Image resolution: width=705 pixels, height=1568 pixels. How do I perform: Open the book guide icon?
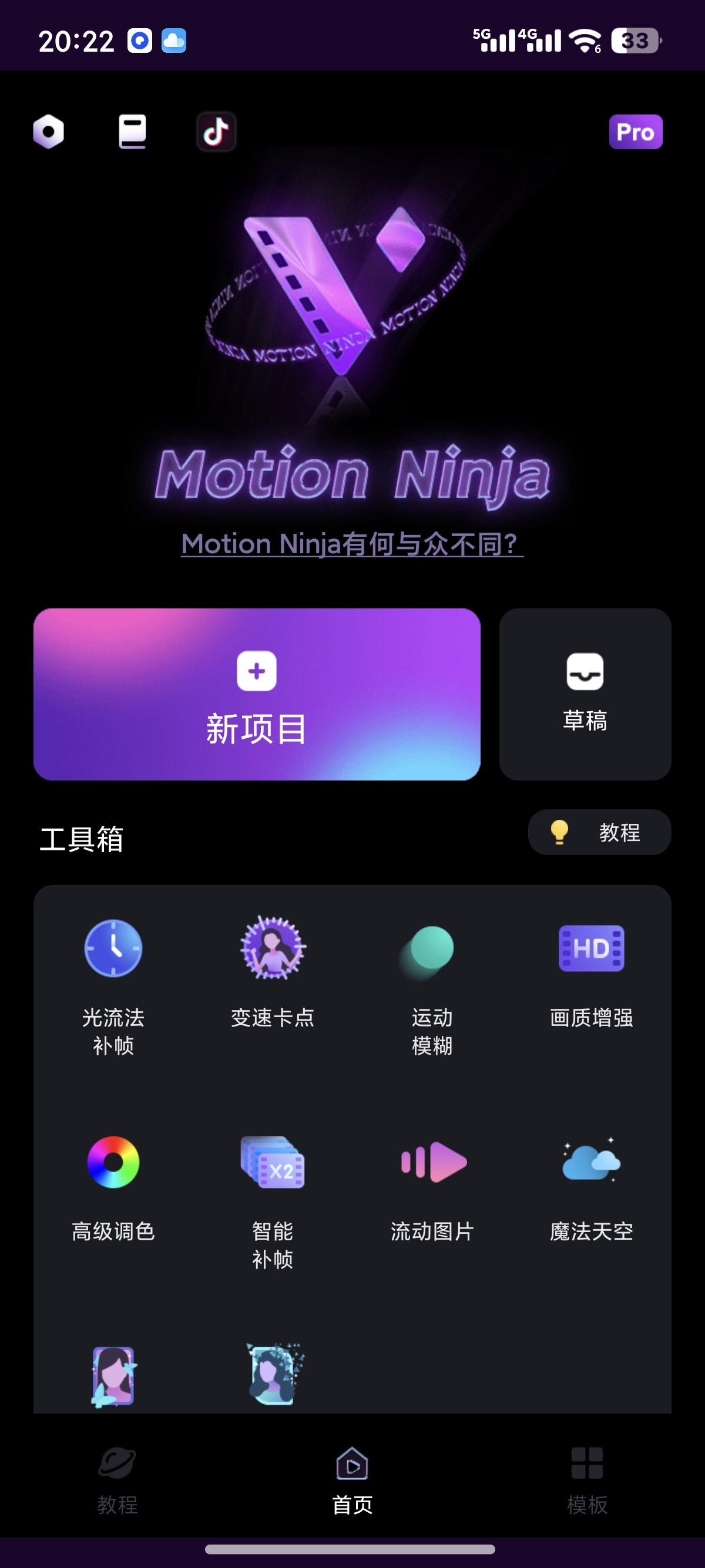point(132,132)
